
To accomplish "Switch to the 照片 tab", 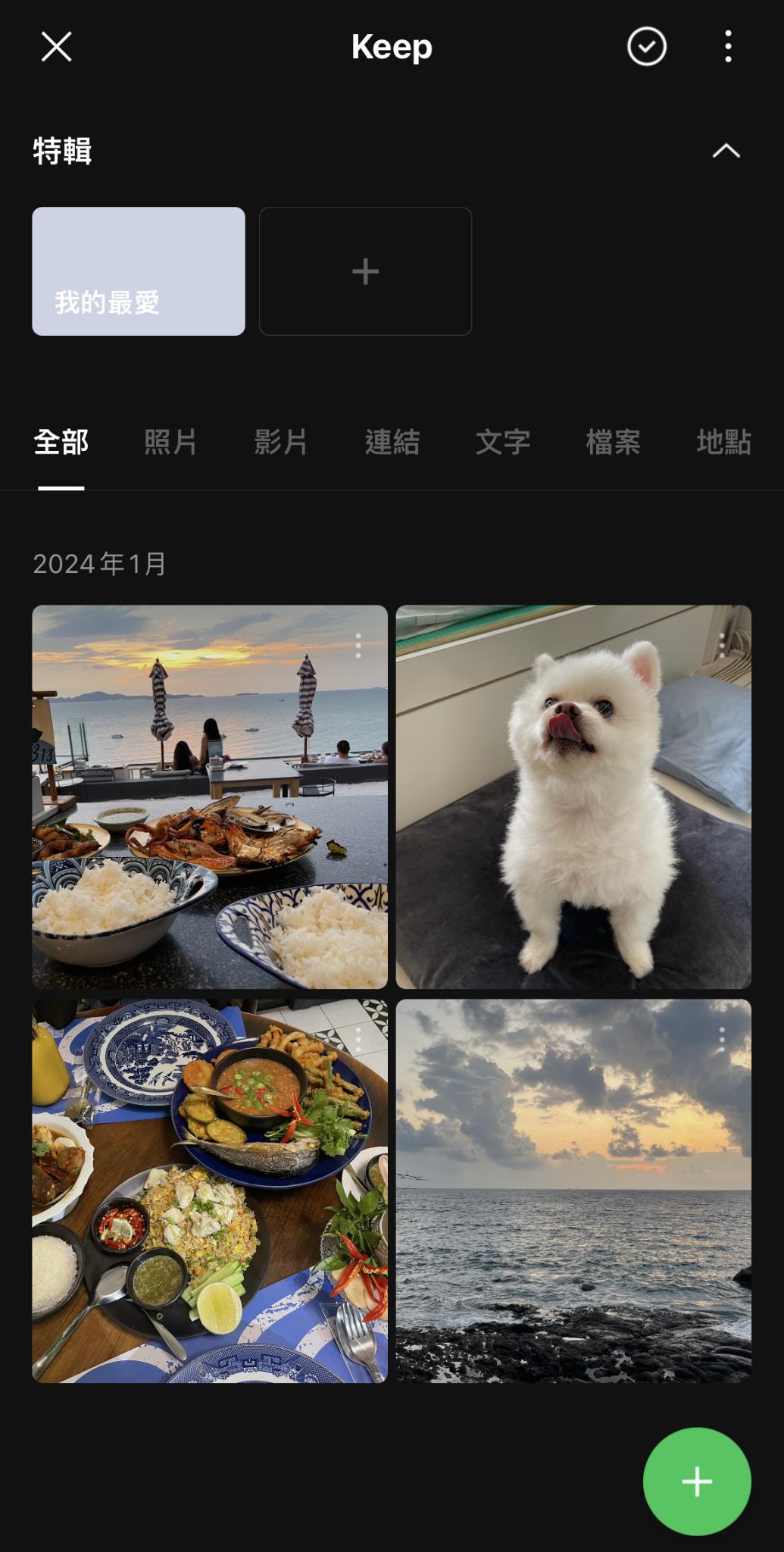I will pos(170,442).
